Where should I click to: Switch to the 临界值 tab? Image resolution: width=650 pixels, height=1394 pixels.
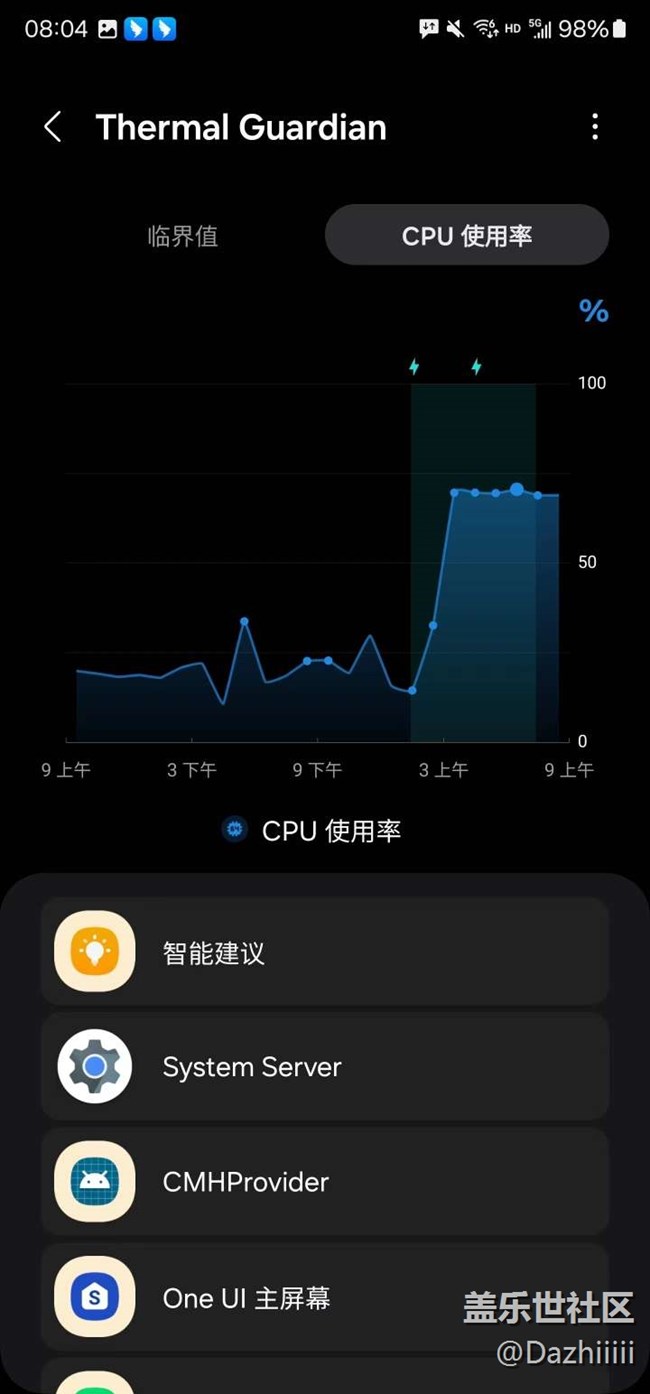pos(182,236)
